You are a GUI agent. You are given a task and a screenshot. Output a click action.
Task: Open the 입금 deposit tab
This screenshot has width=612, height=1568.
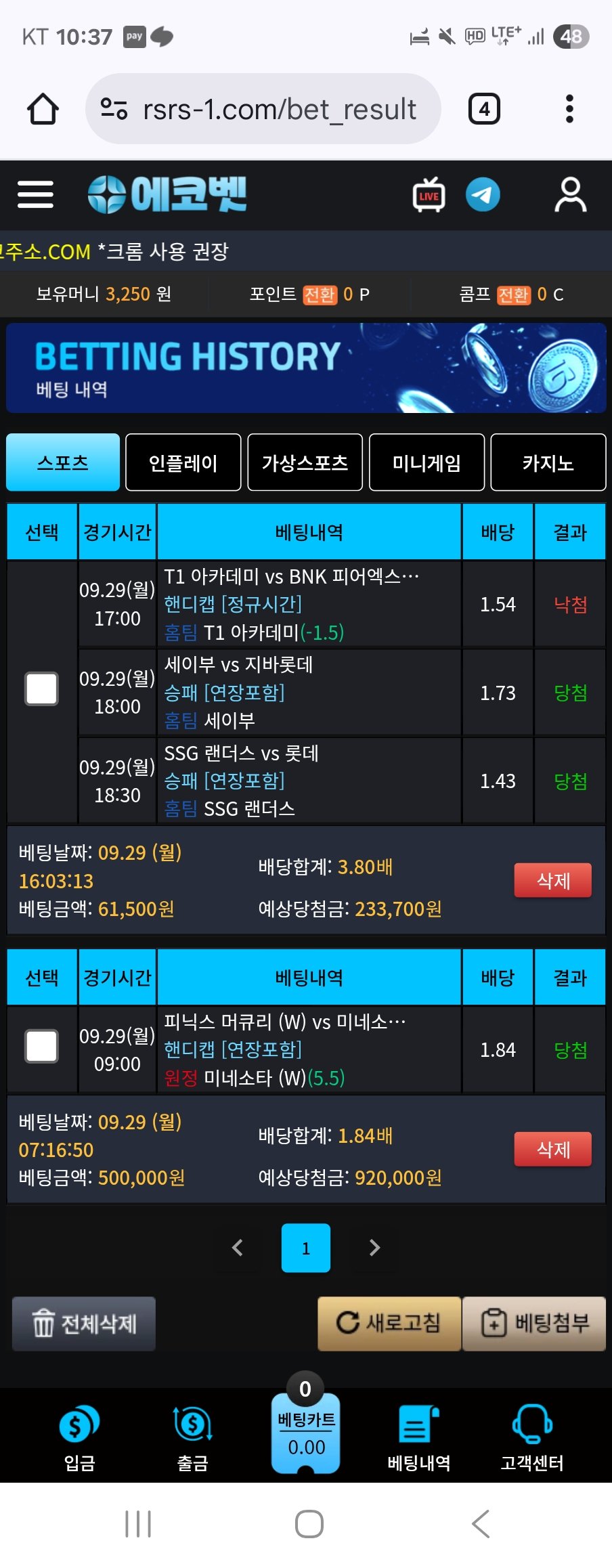[79, 1437]
